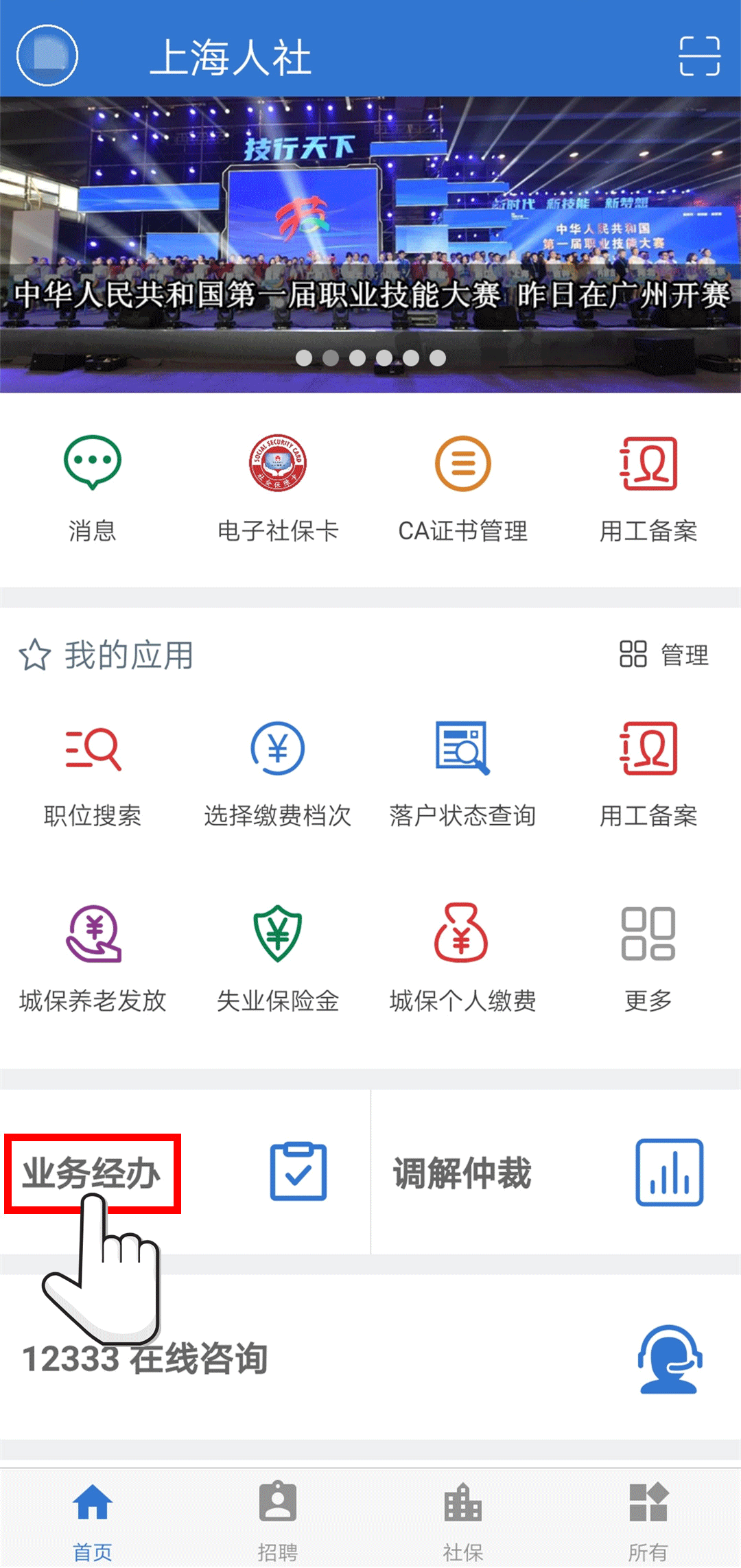Open 城保养老发放
Screen dimensions: 741x1568
tap(93, 958)
